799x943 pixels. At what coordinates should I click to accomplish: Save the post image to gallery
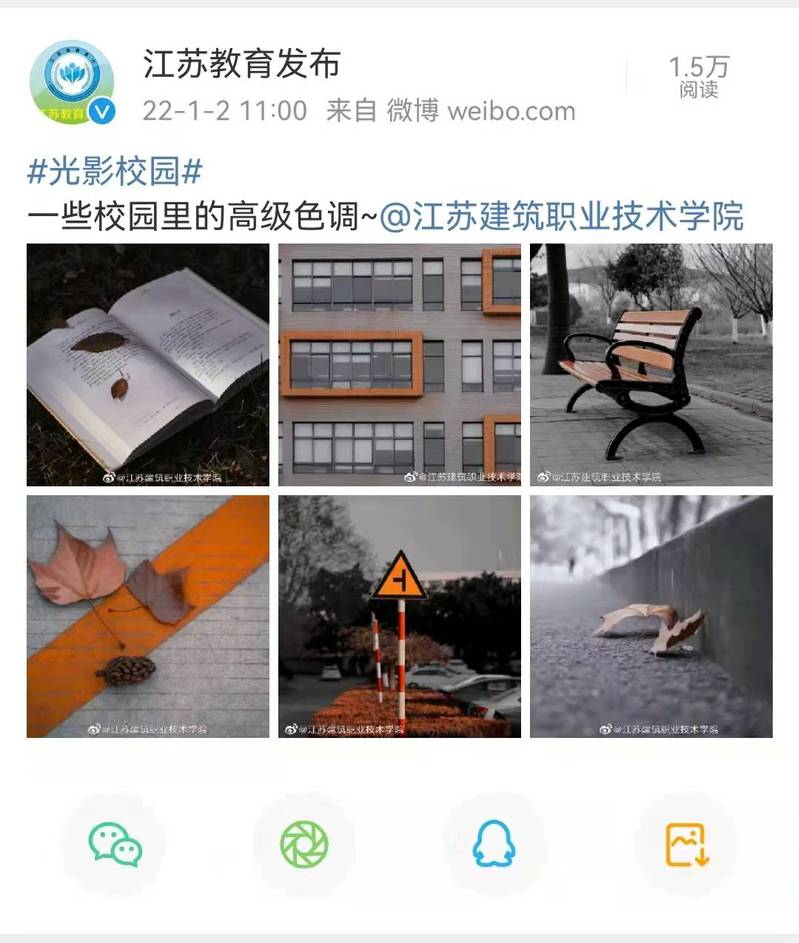pyautogui.click(x=686, y=845)
